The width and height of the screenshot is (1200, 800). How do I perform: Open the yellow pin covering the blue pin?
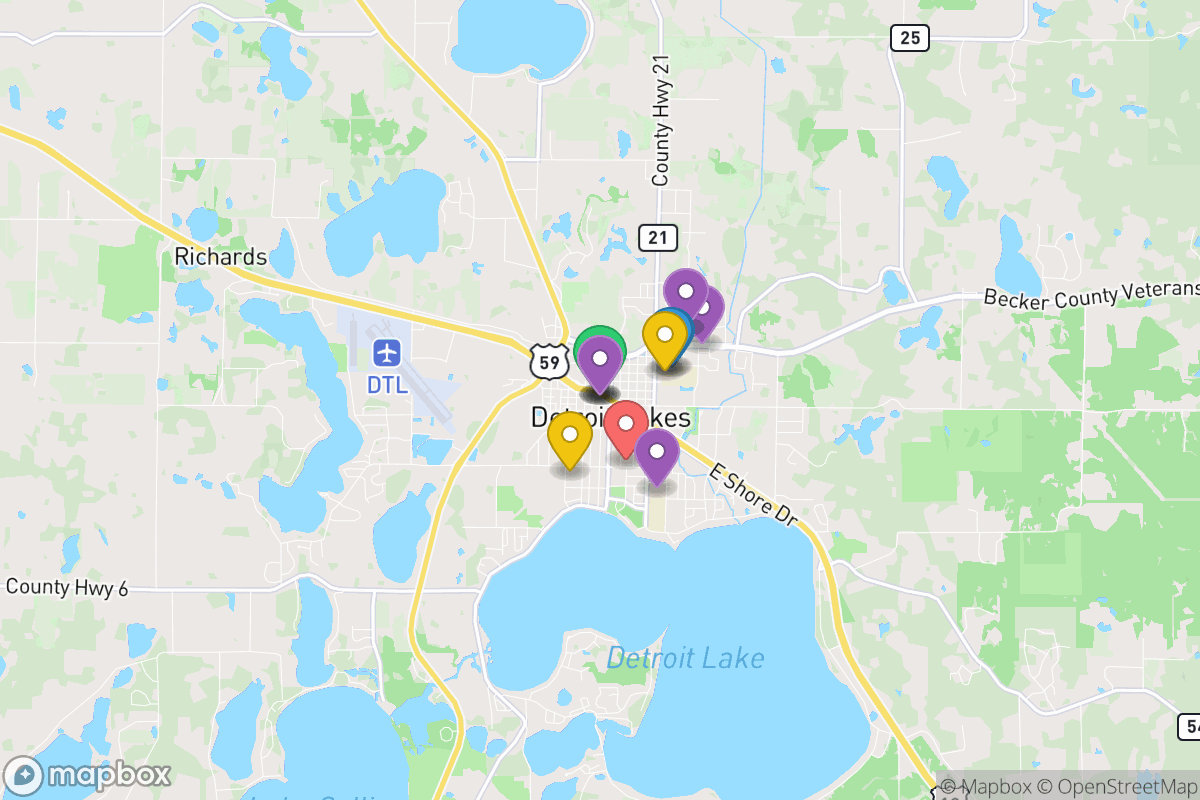pyautogui.click(x=663, y=336)
